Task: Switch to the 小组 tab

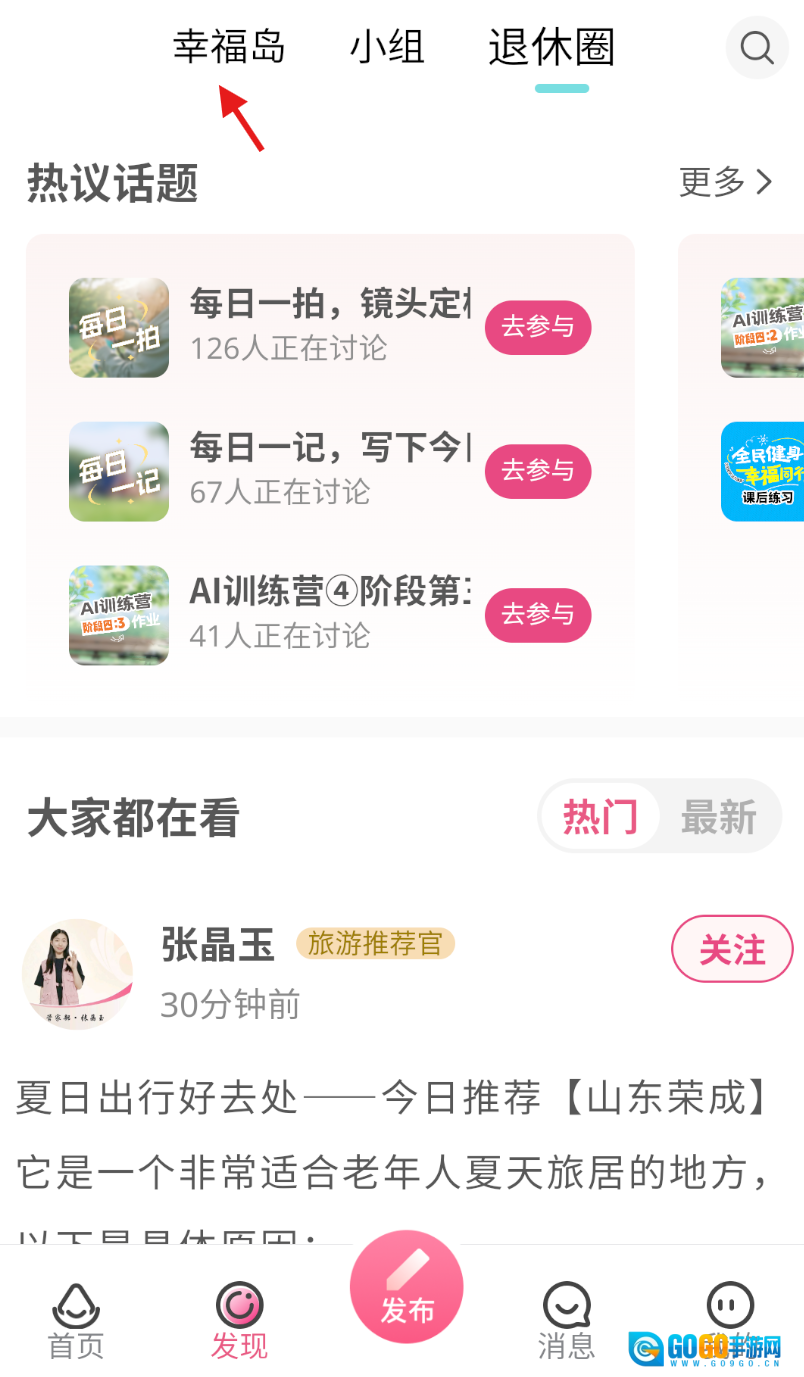Action: coord(387,47)
